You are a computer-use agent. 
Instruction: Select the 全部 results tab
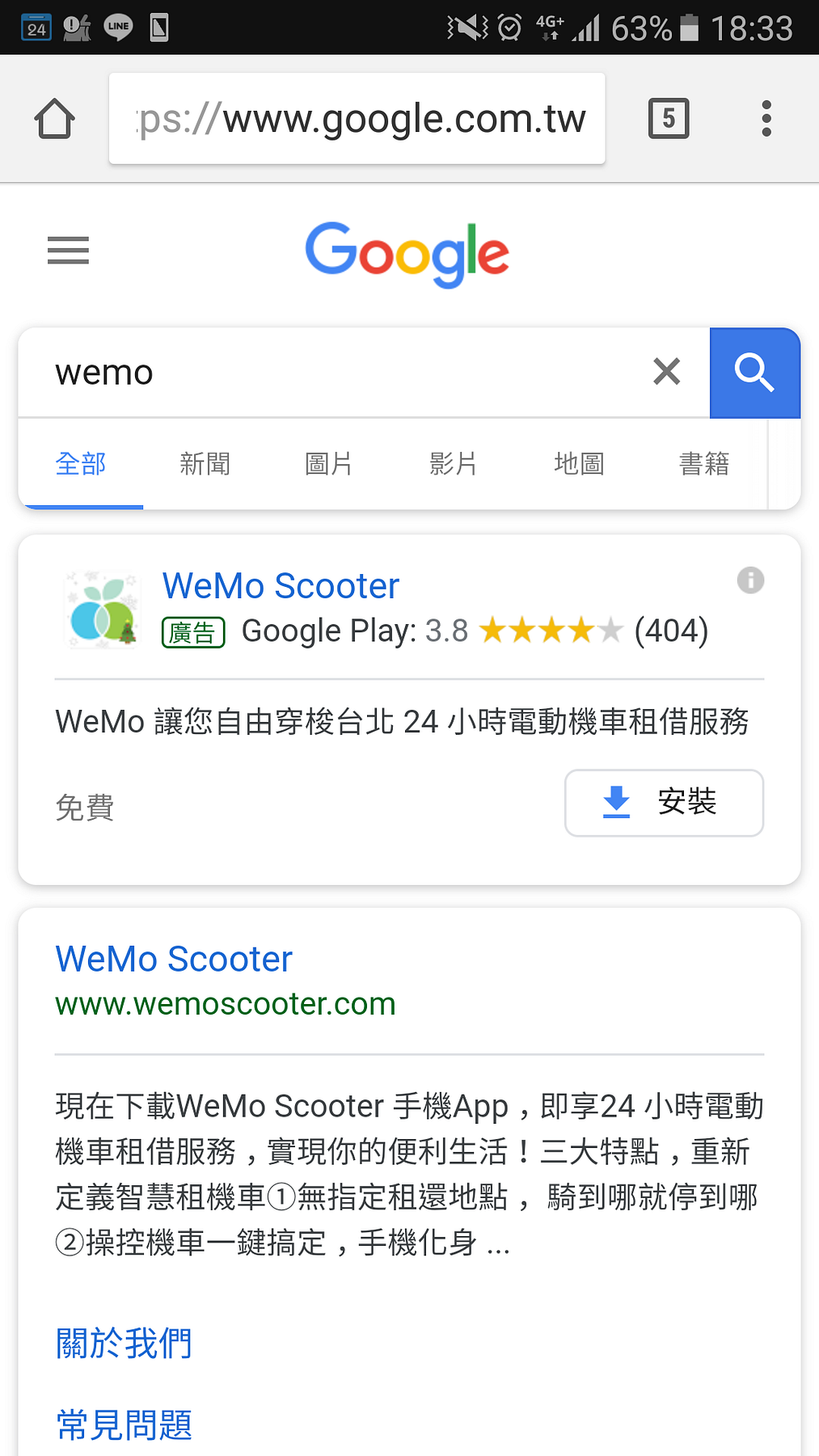click(x=81, y=464)
